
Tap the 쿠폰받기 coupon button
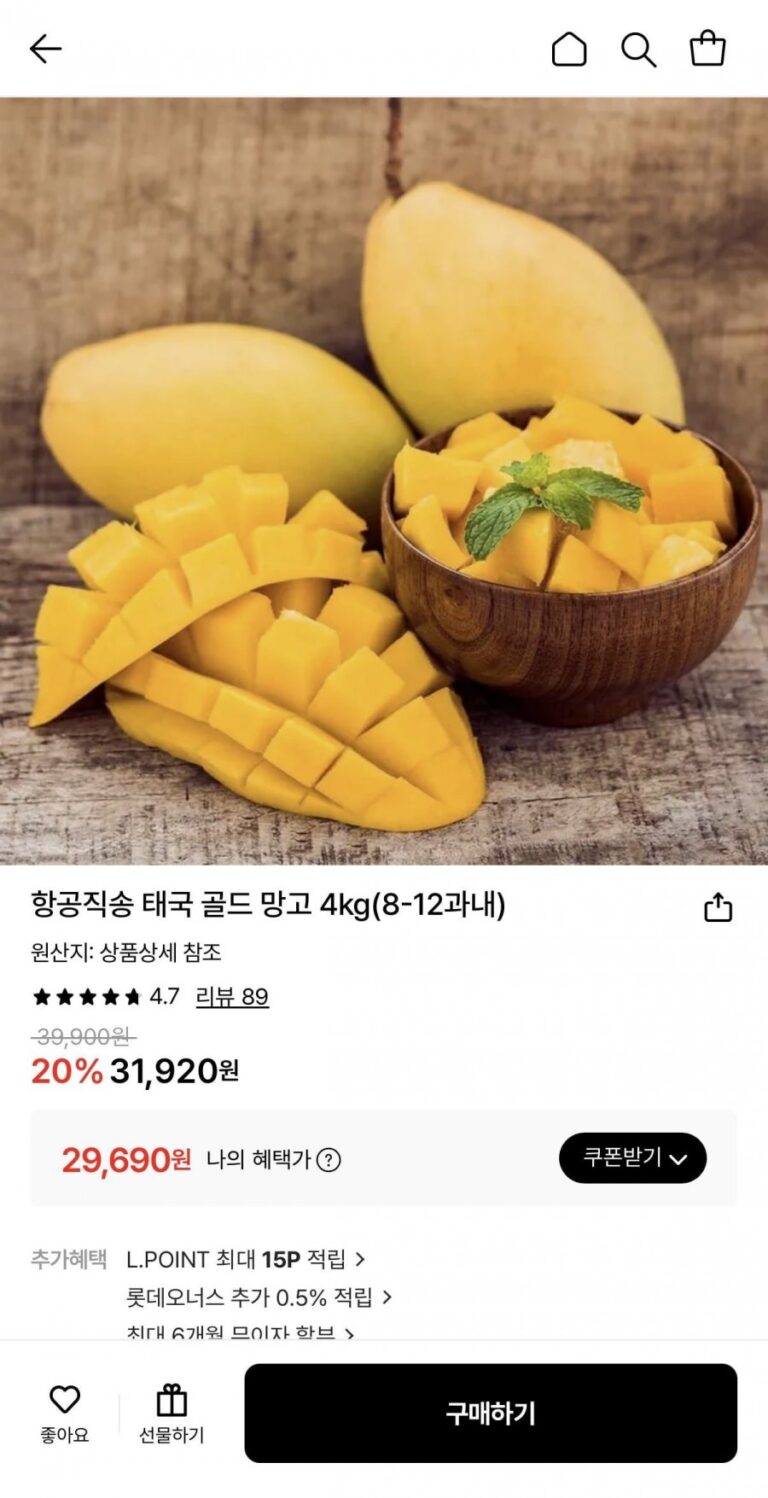(x=632, y=1158)
